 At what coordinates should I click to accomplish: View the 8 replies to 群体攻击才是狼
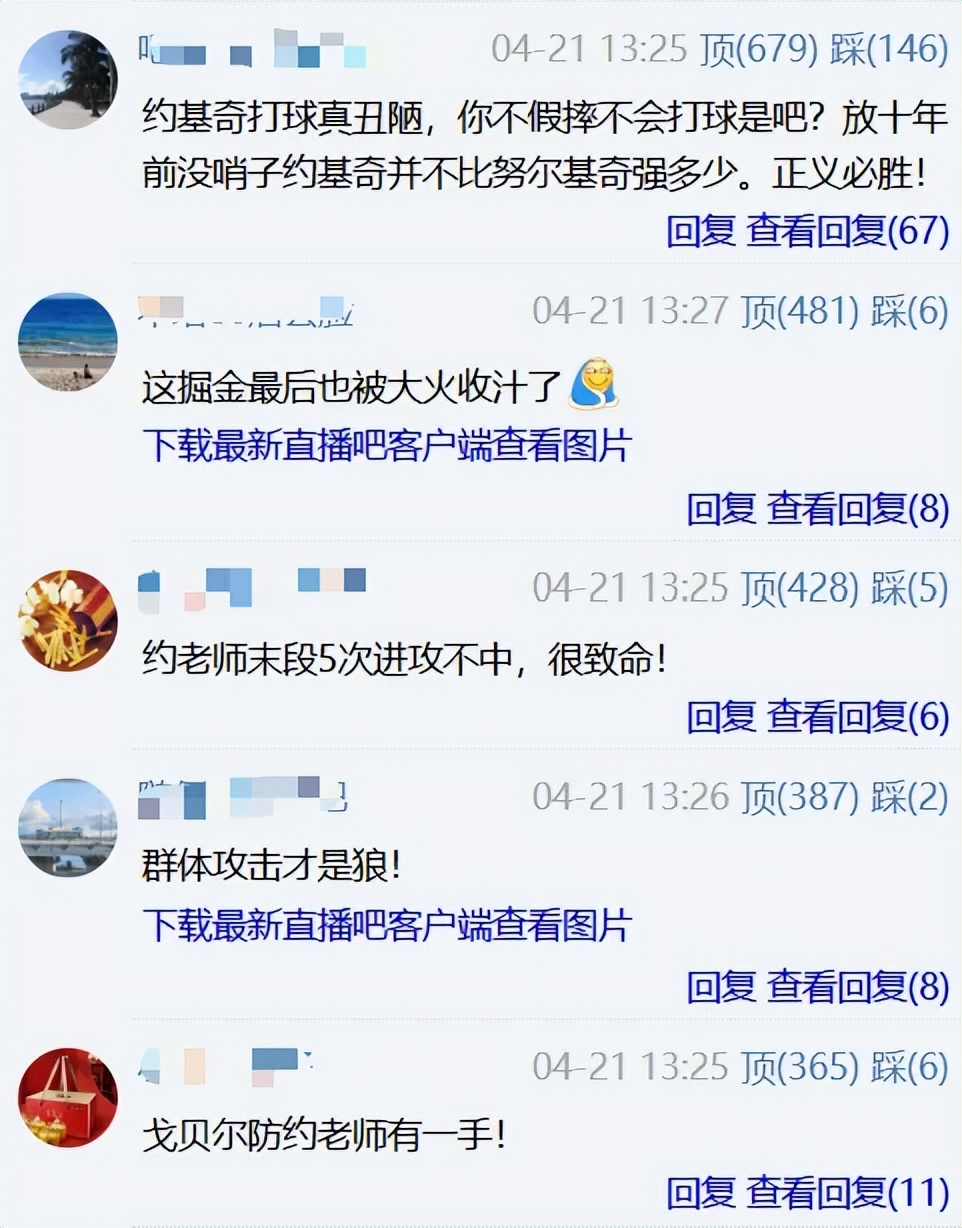coord(857,987)
